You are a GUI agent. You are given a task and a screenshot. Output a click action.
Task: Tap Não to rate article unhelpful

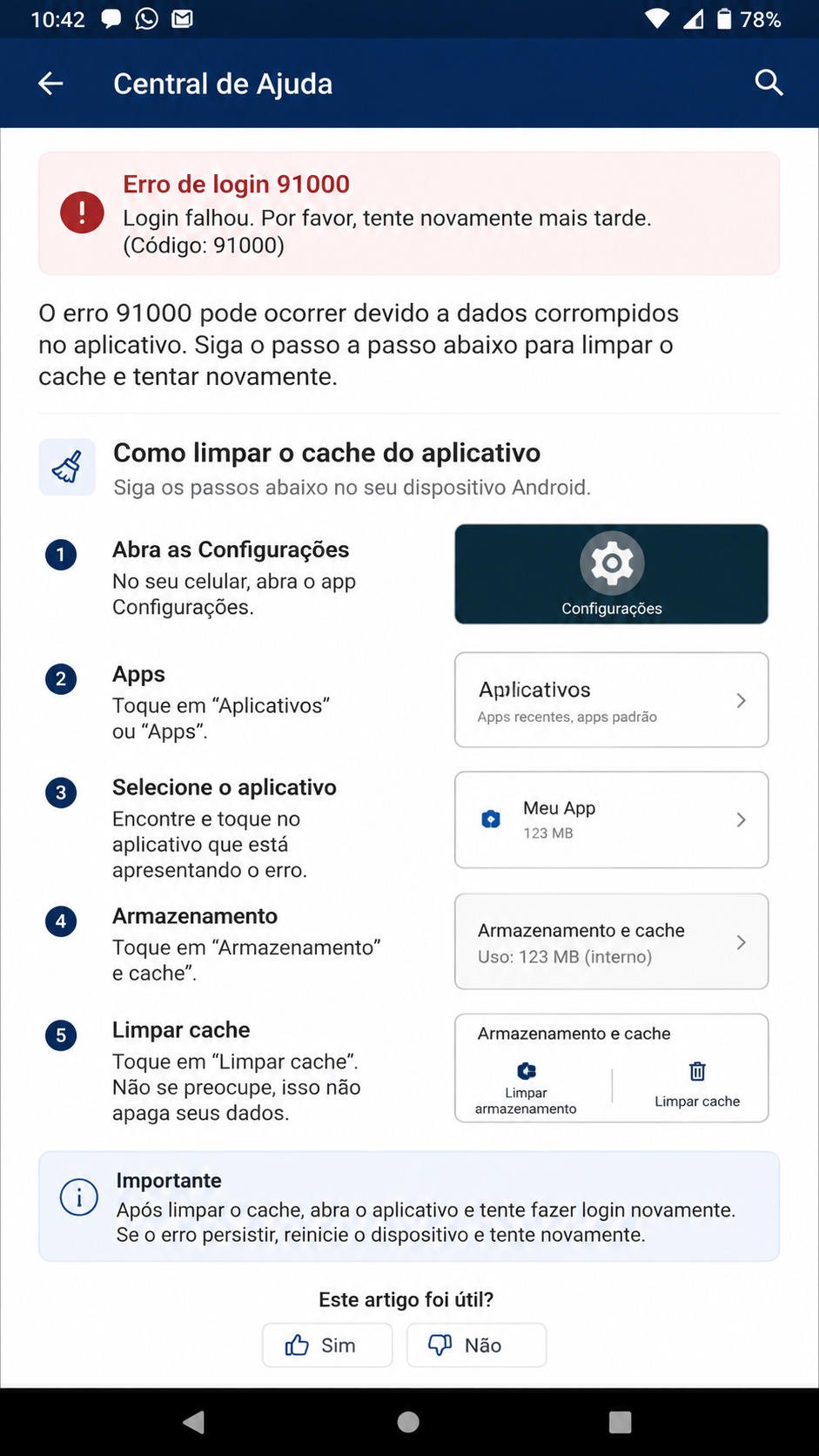[x=476, y=1345]
